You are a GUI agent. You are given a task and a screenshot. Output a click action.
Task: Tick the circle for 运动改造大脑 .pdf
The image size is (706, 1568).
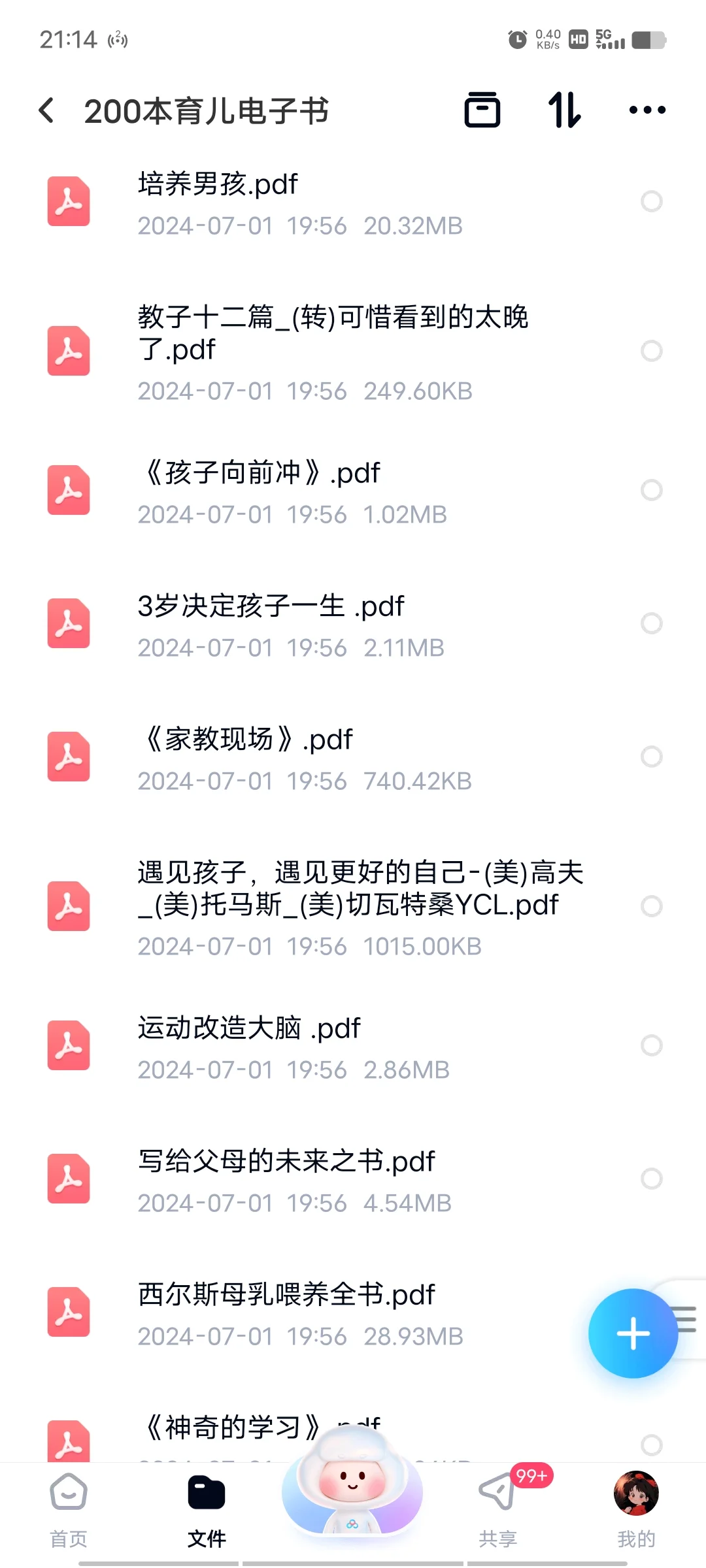point(652,1045)
